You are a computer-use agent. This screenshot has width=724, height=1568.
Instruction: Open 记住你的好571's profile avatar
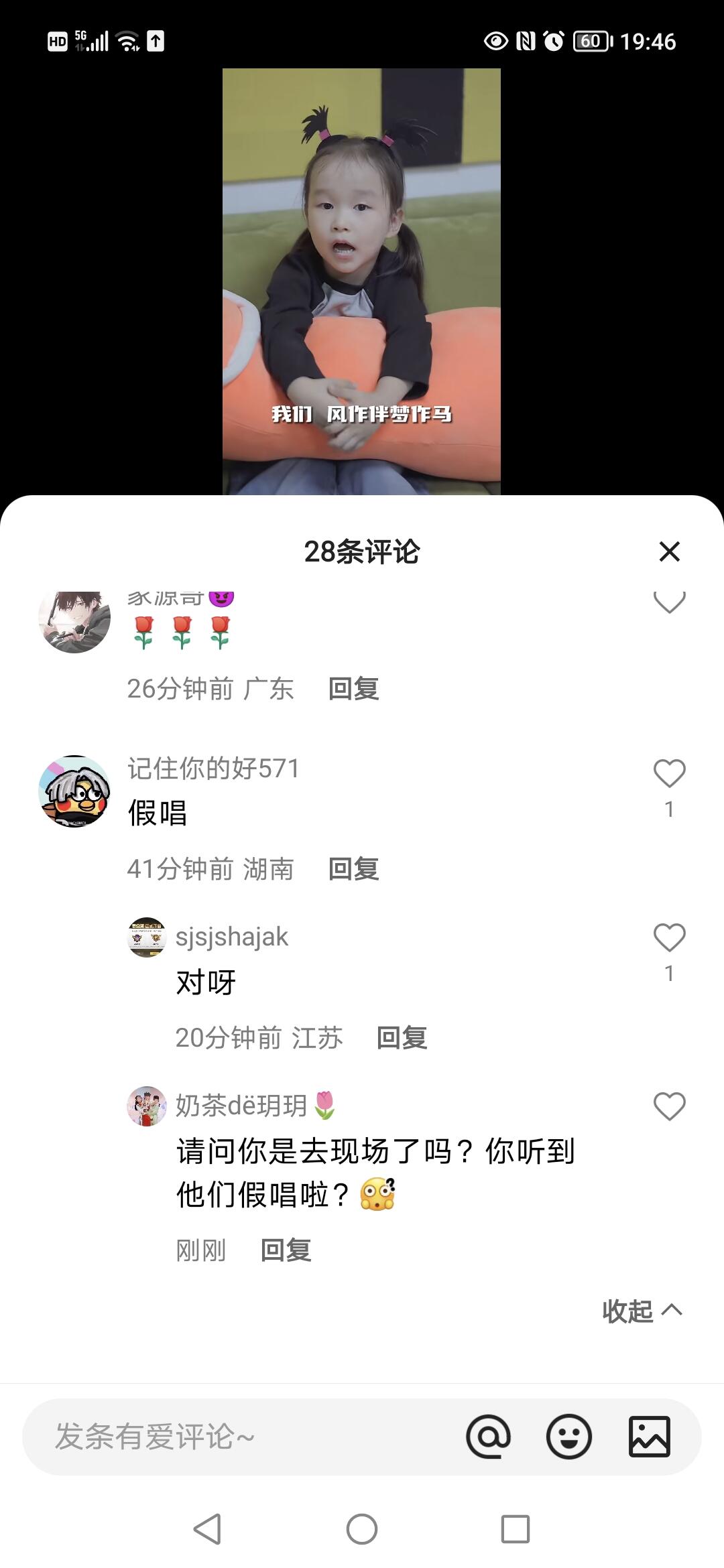[x=74, y=791]
